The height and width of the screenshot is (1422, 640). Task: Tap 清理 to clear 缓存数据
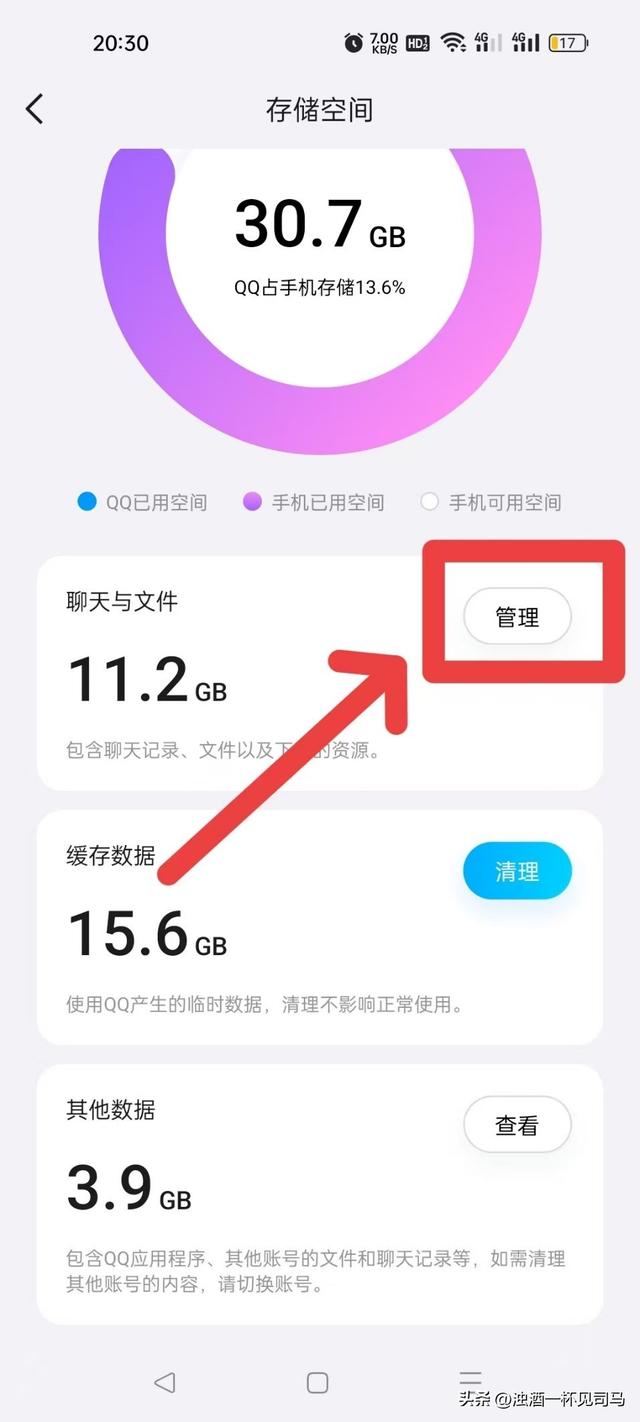tap(517, 871)
